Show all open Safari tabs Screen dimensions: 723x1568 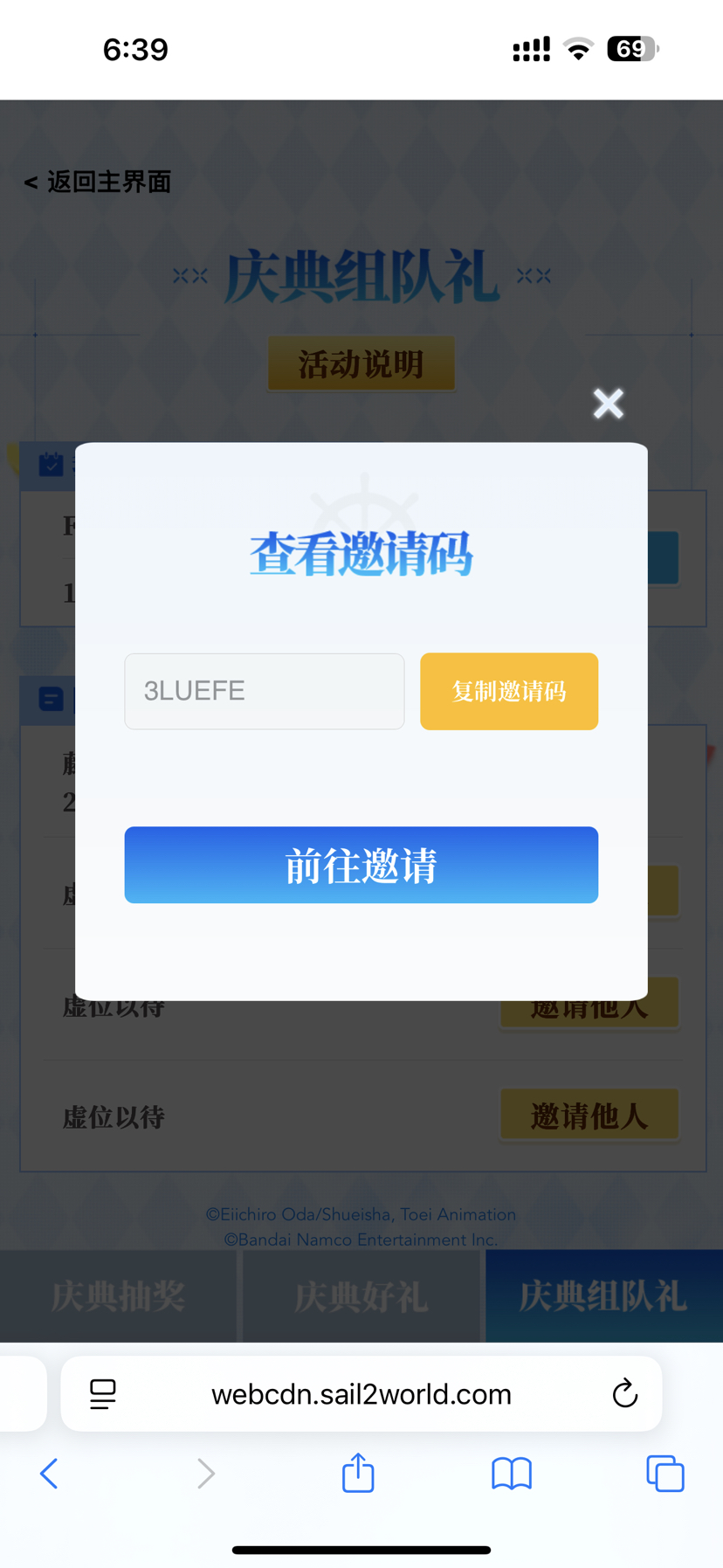tap(664, 1473)
